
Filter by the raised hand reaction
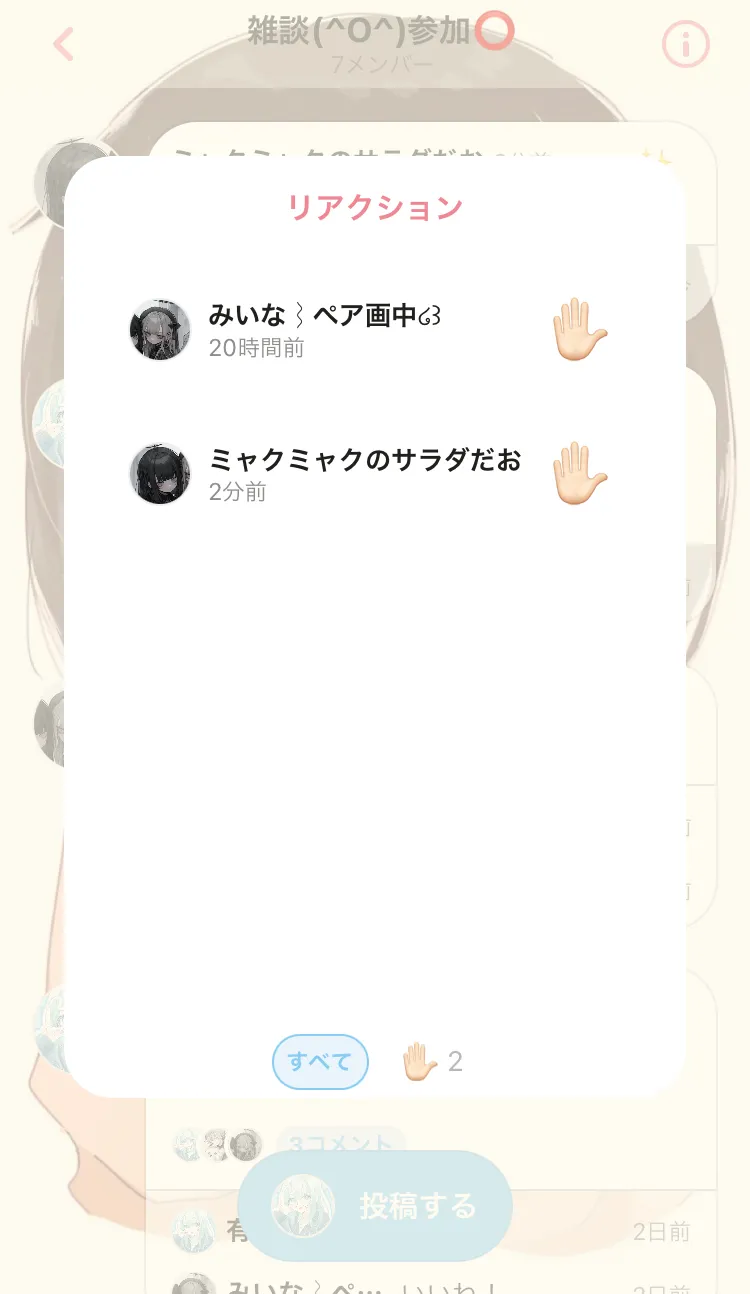tap(432, 1061)
